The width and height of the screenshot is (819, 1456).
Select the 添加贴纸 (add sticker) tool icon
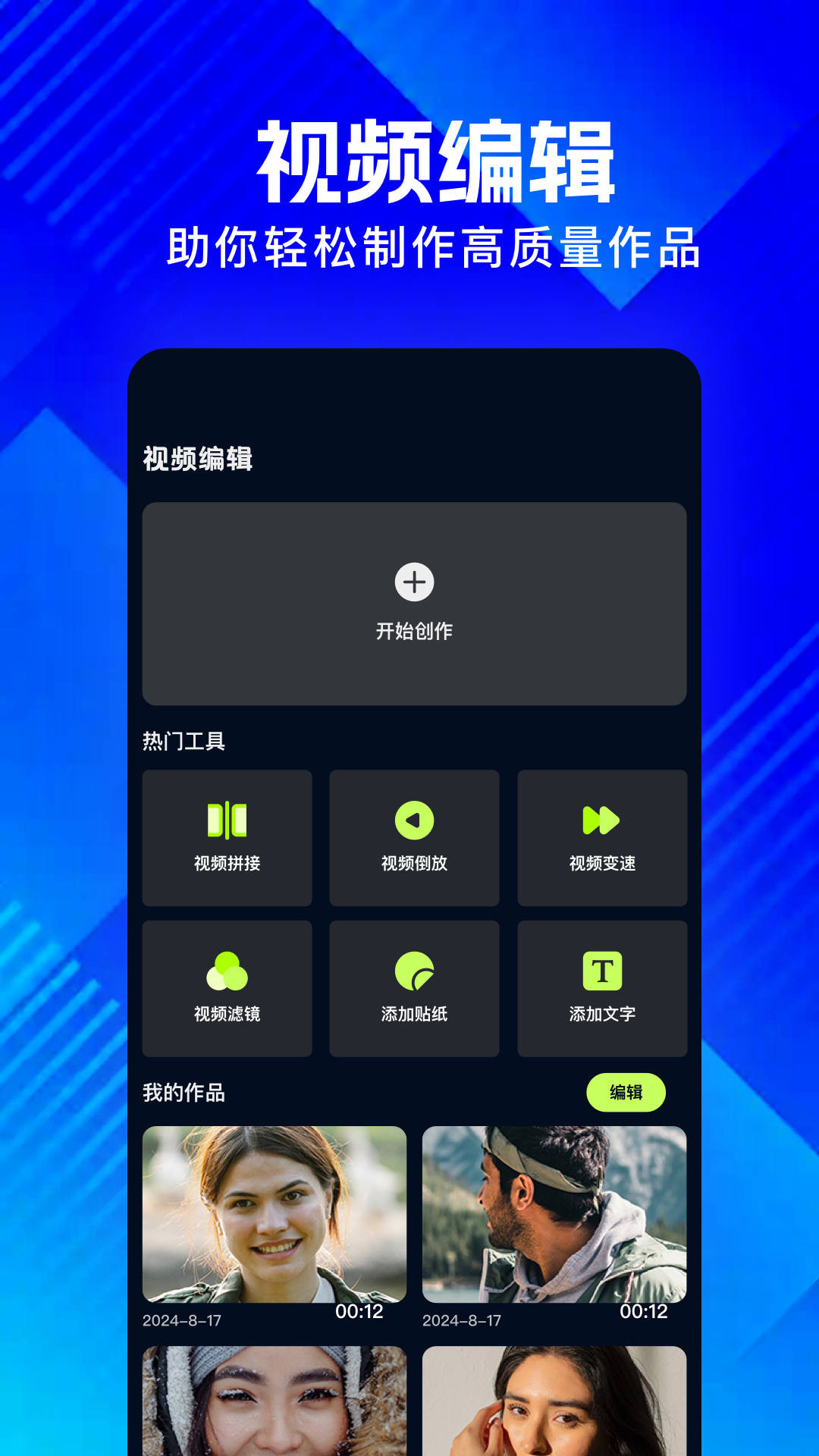[x=414, y=971]
